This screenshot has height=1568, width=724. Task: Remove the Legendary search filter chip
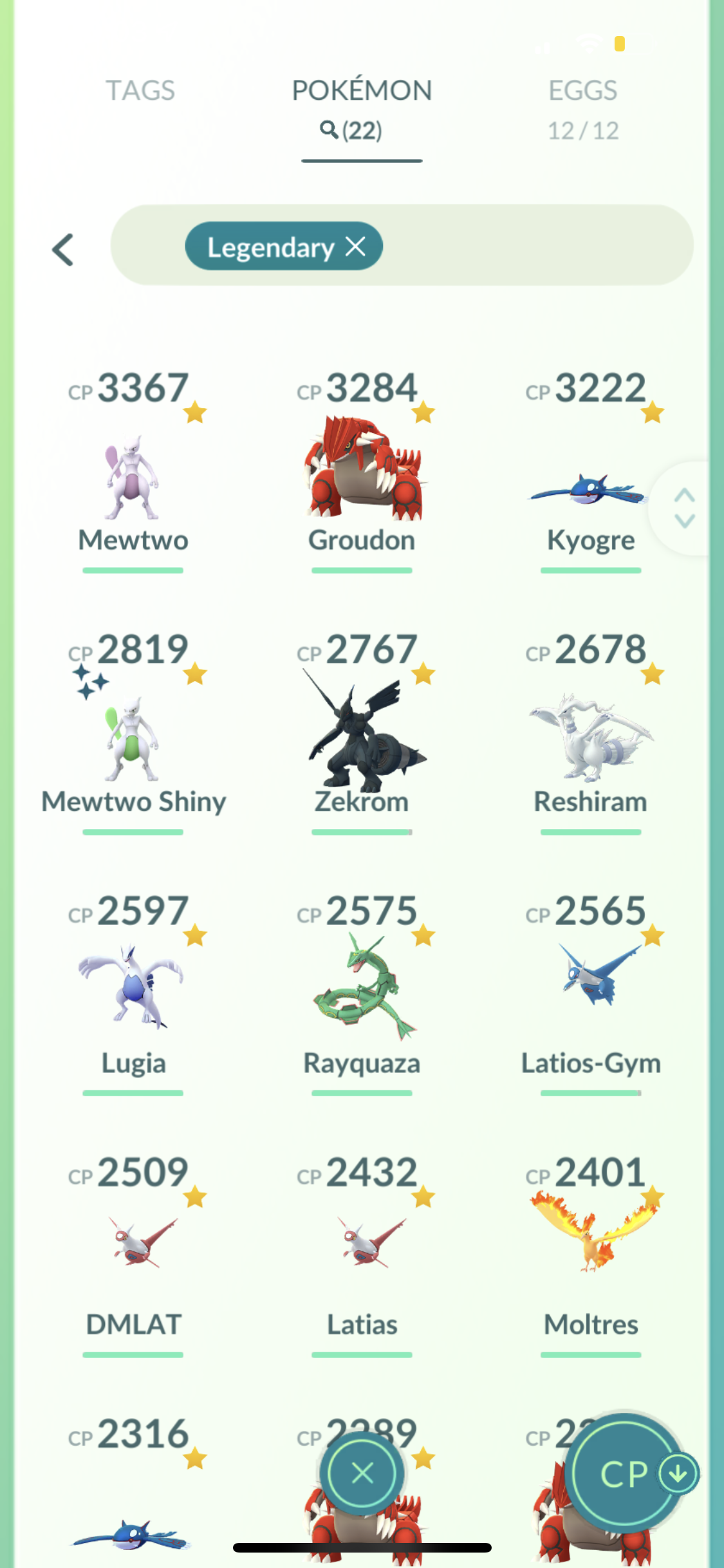click(x=356, y=246)
